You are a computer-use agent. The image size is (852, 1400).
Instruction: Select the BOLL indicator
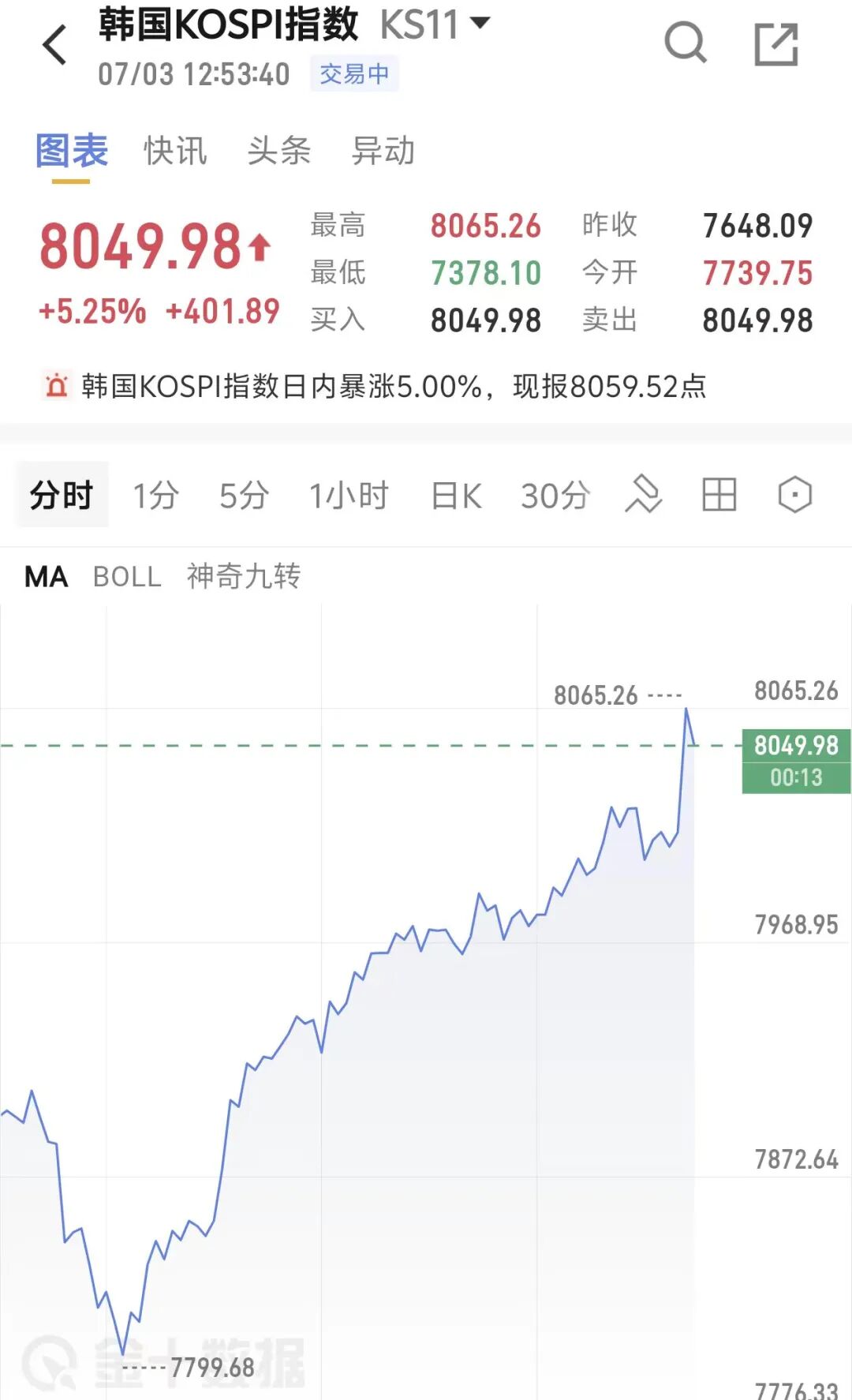tap(127, 577)
